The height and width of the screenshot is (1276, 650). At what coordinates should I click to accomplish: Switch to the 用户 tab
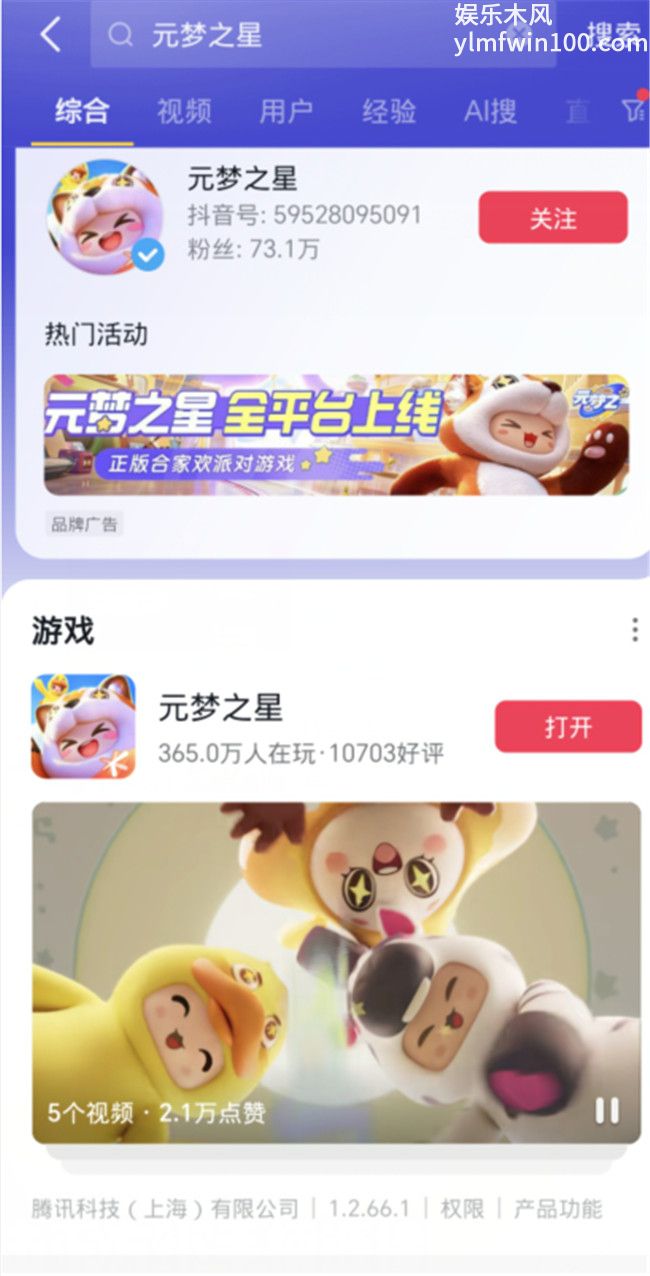pyautogui.click(x=286, y=111)
